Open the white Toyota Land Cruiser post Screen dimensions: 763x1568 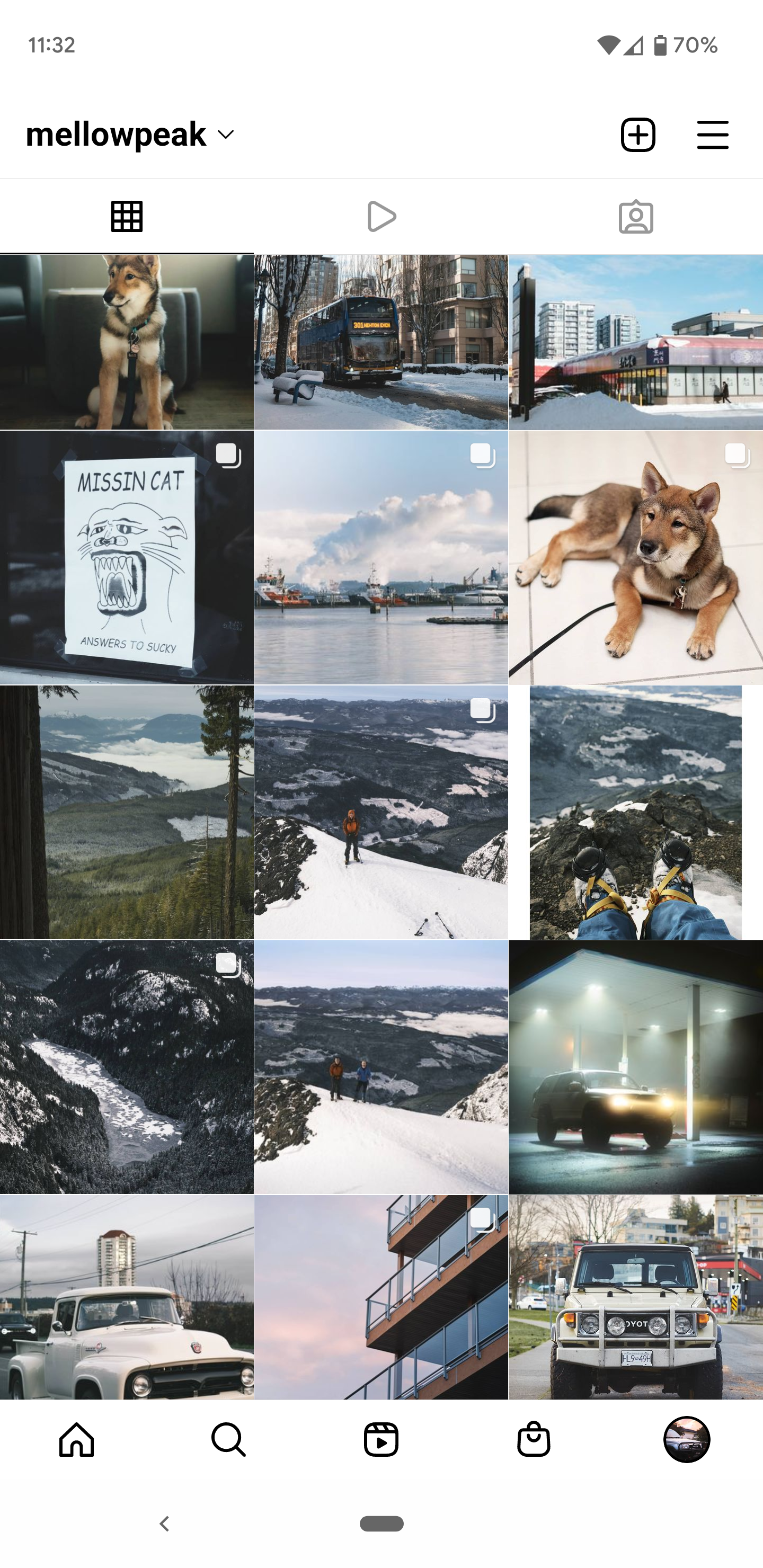[636, 1297]
